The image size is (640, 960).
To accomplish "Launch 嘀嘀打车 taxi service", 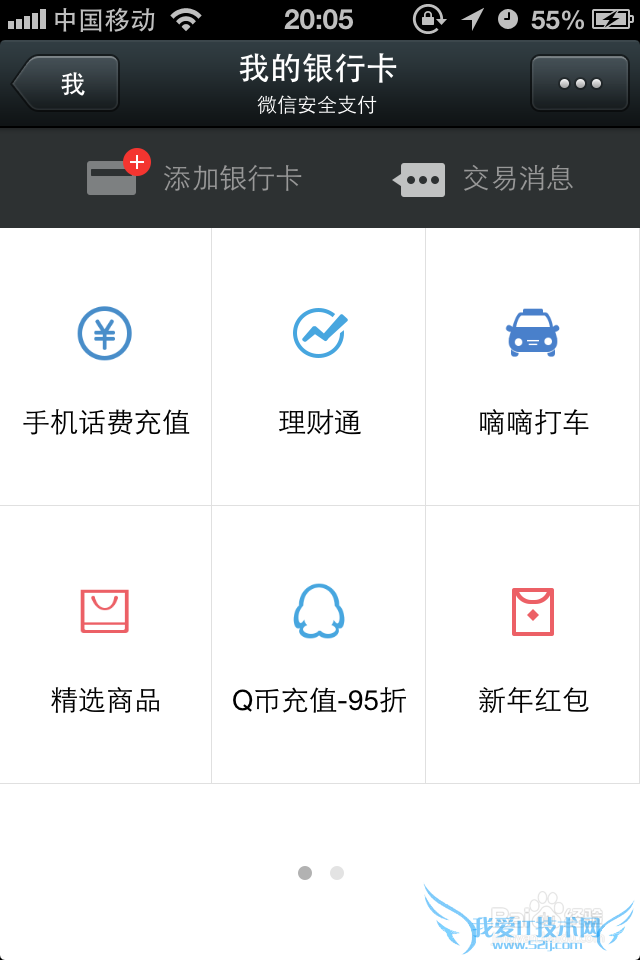I will point(533,367).
